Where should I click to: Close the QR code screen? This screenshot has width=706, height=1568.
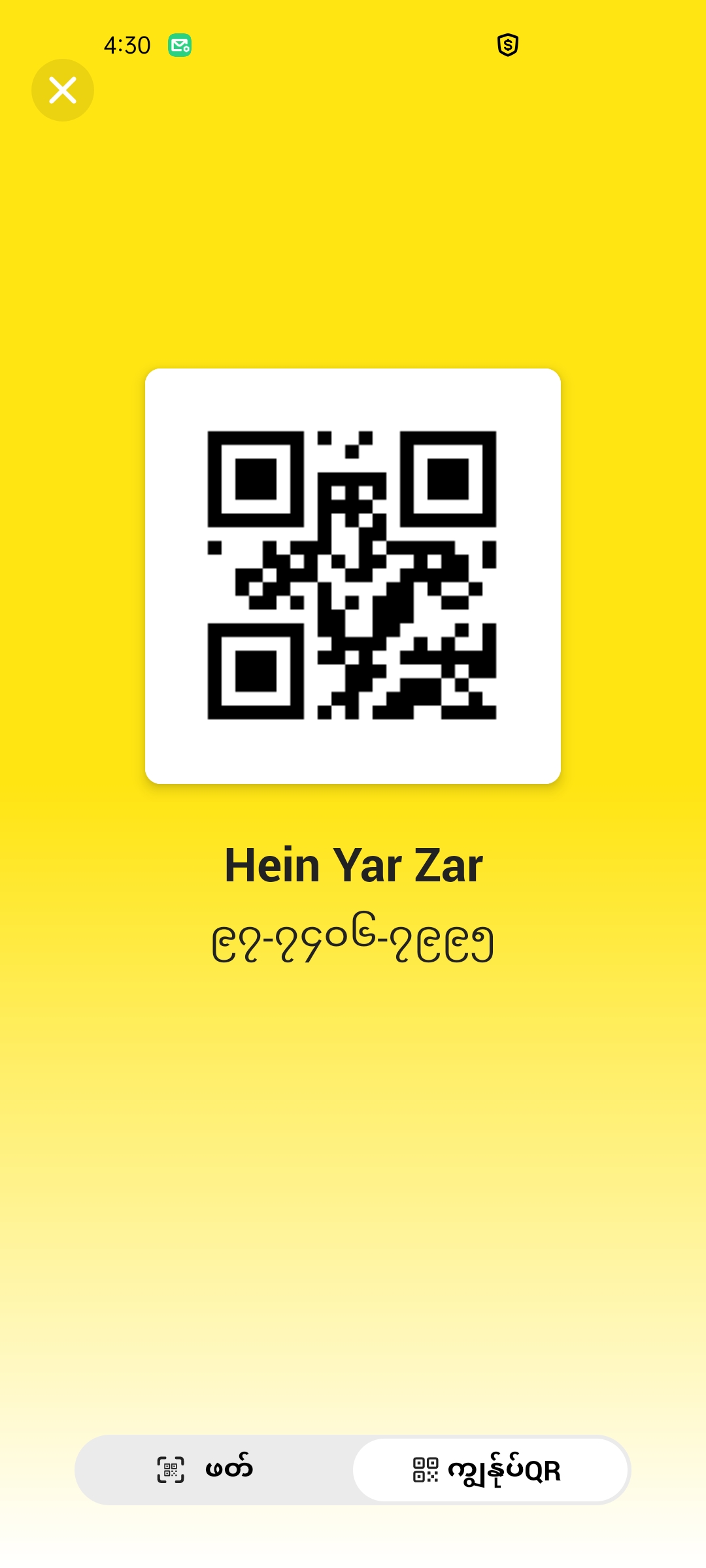[63, 90]
